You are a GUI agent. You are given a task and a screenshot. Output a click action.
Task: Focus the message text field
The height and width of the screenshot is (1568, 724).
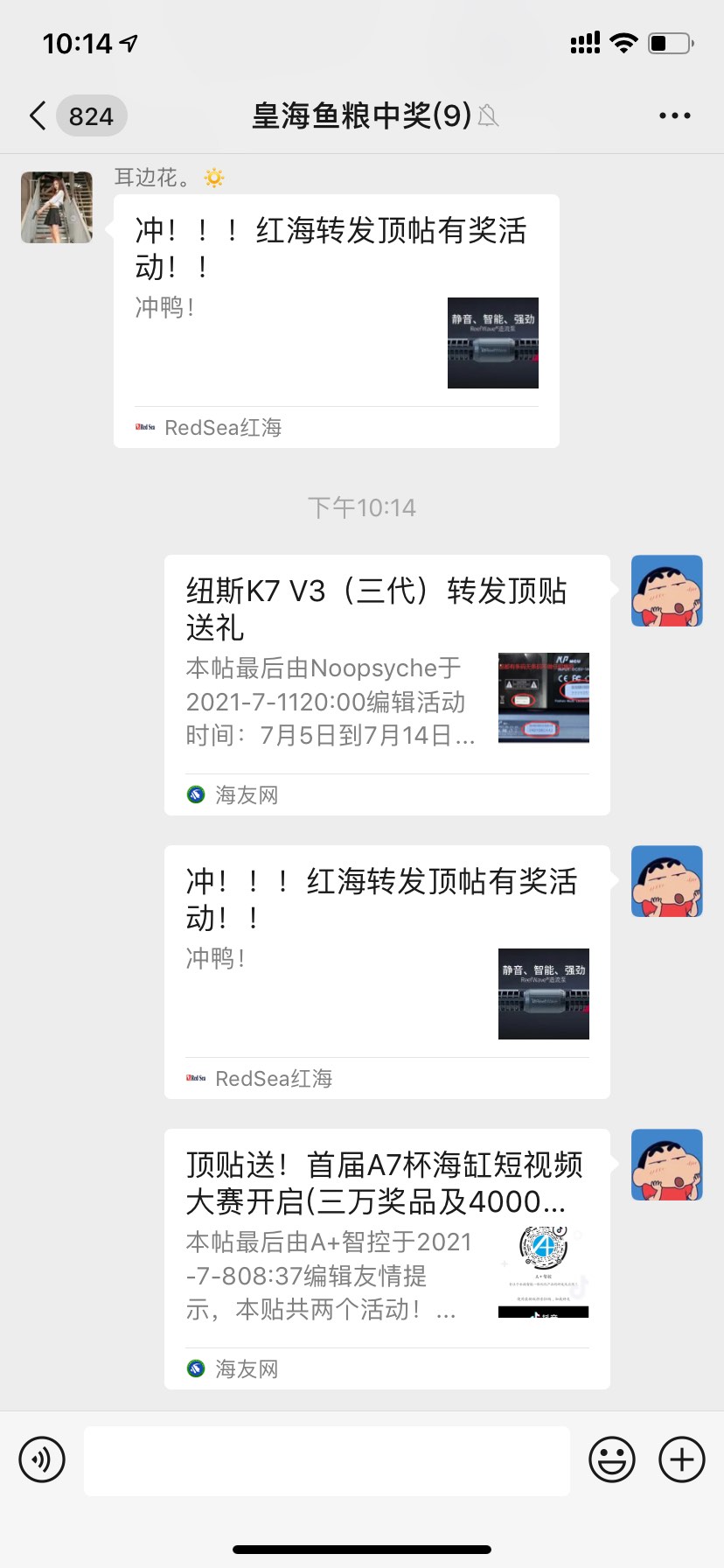coord(326,1459)
